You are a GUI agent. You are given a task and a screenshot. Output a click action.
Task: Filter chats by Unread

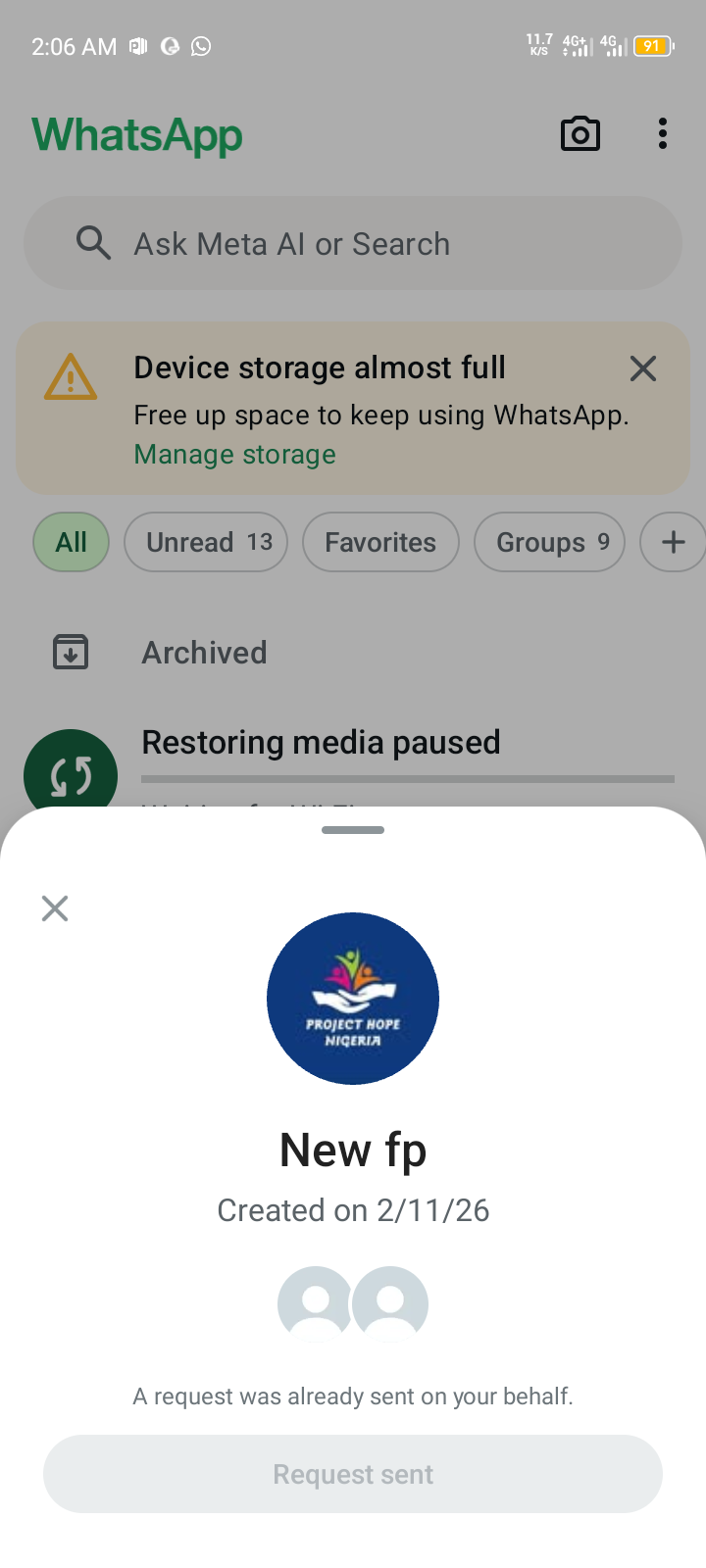(x=206, y=542)
